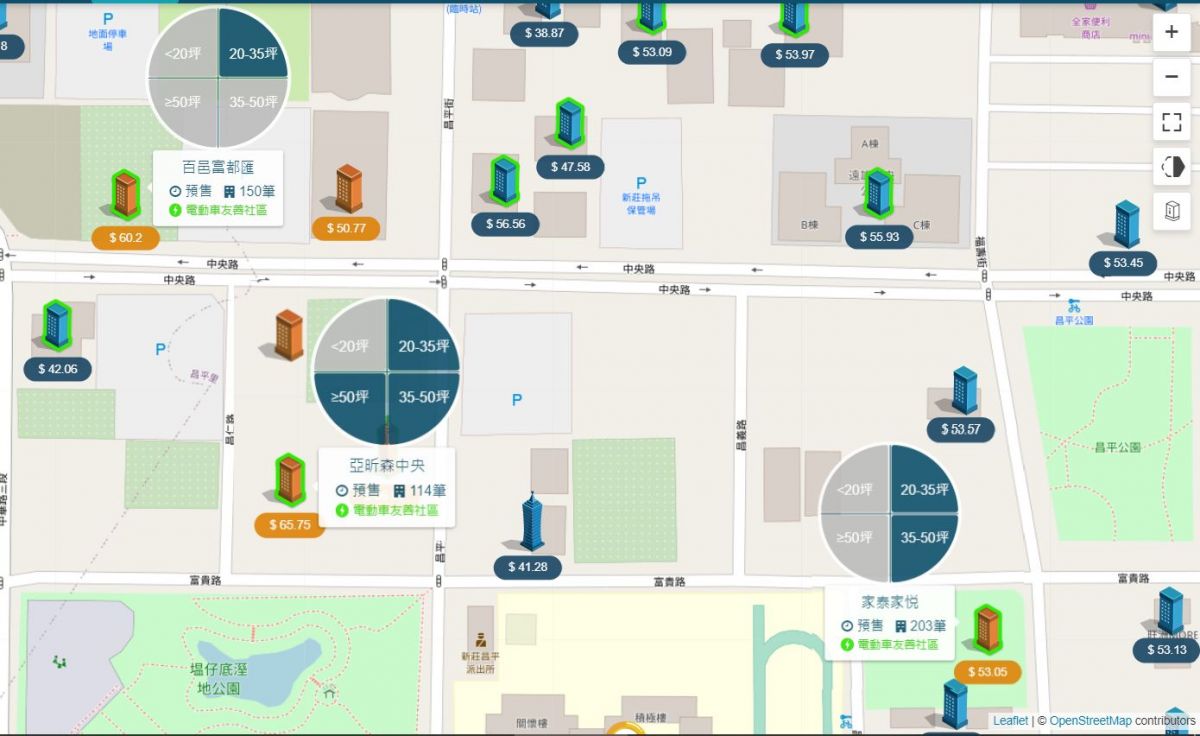This screenshot has width=1200, height=736.
Task: Select the $ 65.75 price marker
Action: [x=290, y=524]
